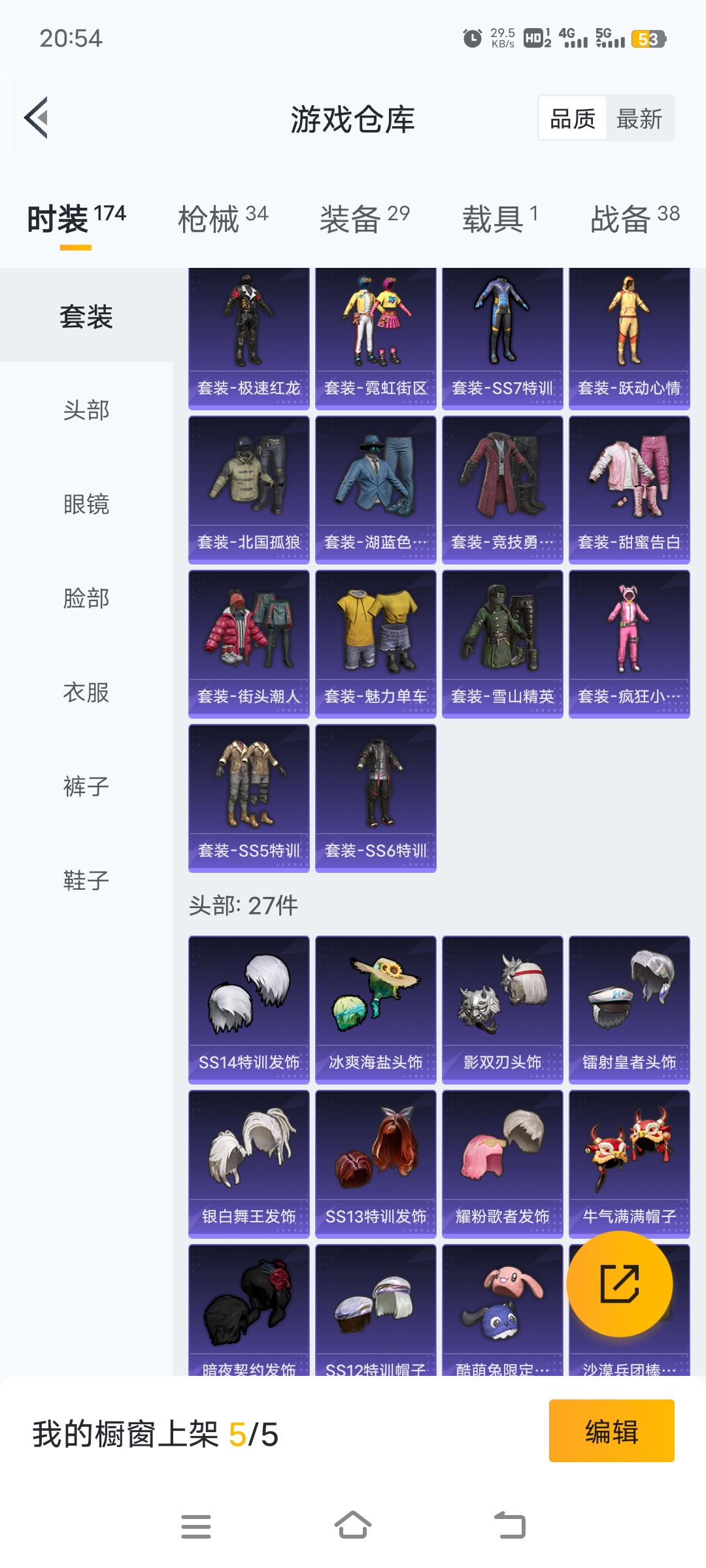Open the 冰爽海盐头饰 item
The image size is (706, 1568).
pos(376,1010)
